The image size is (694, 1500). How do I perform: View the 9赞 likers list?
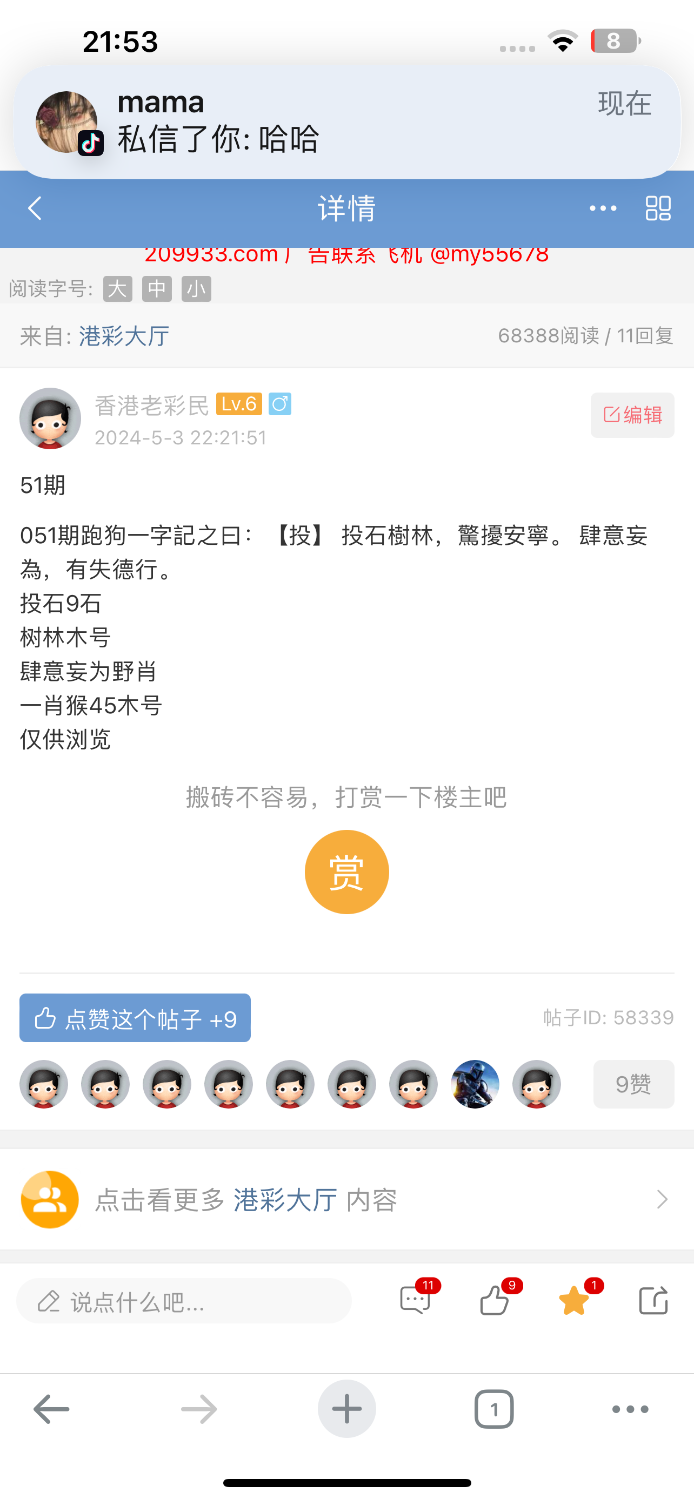[633, 1084]
